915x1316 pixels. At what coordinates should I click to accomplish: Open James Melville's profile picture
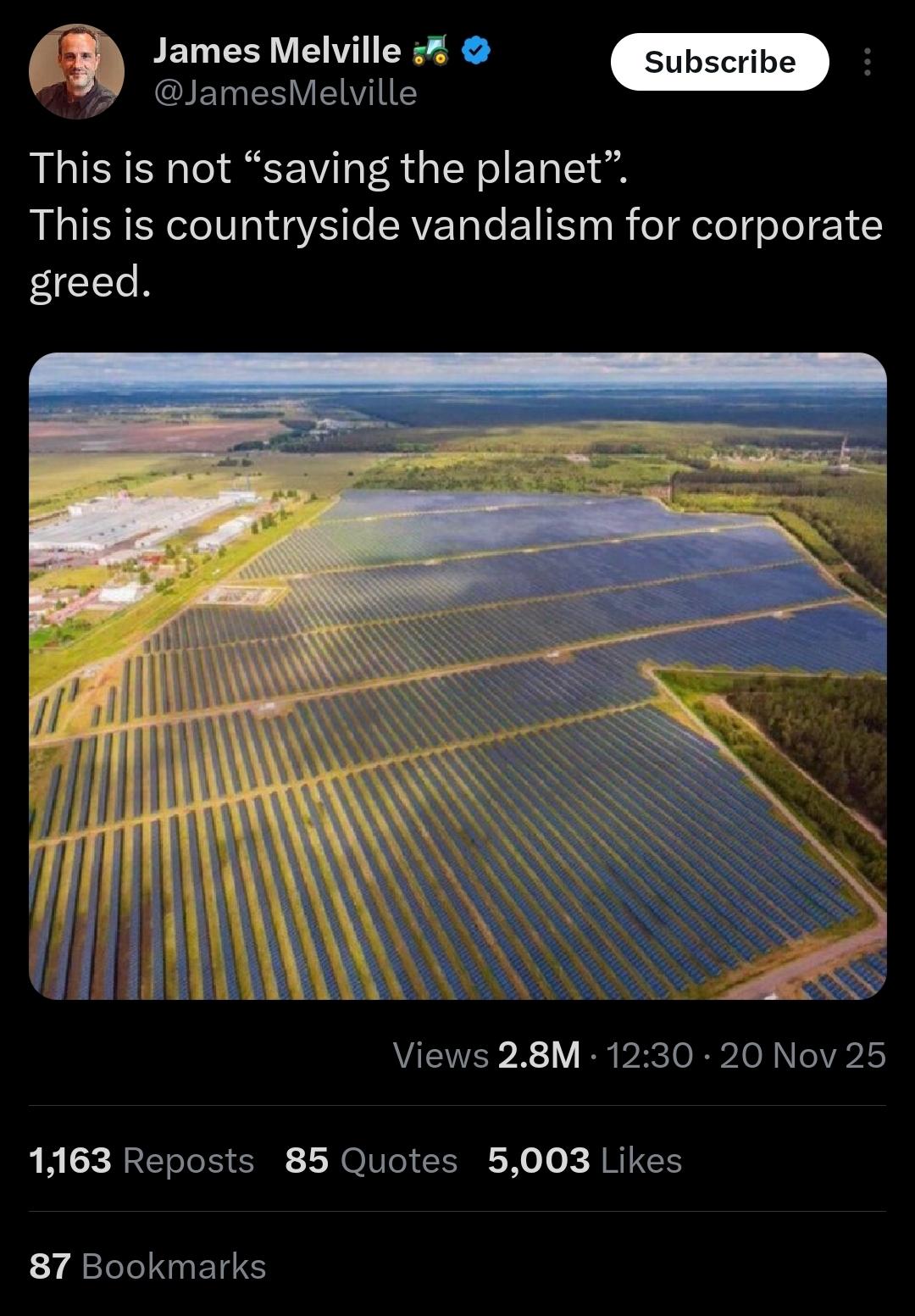pos(76,71)
